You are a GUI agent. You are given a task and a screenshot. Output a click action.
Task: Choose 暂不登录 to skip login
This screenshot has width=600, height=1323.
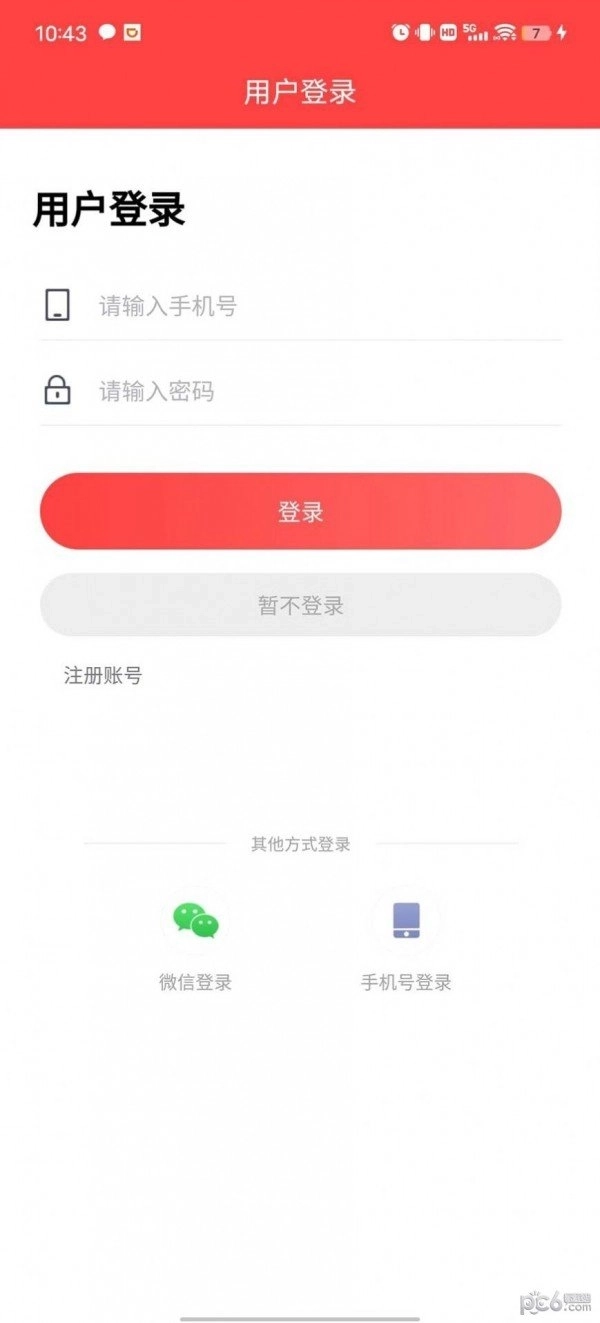[x=300, y=605]
